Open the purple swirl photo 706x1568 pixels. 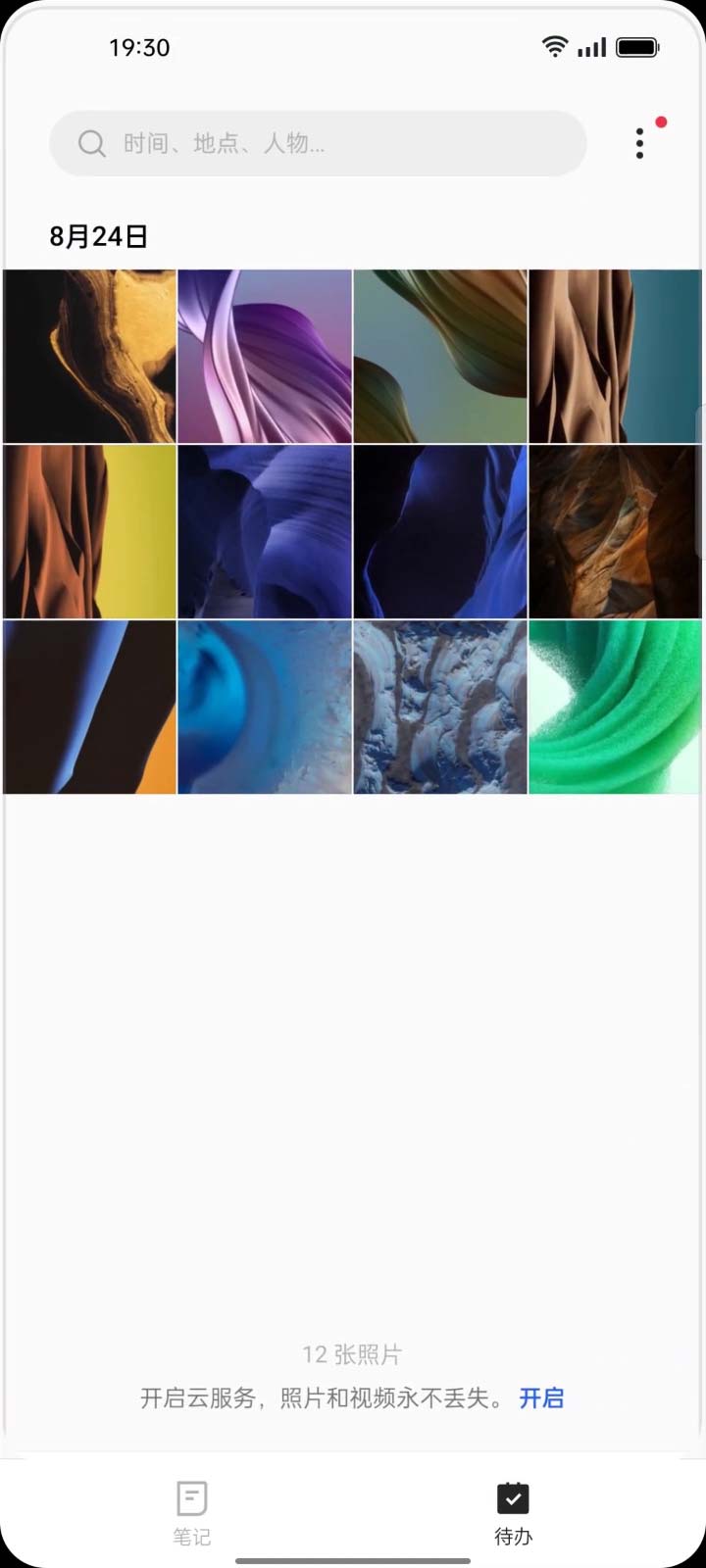tap(265, 357)
